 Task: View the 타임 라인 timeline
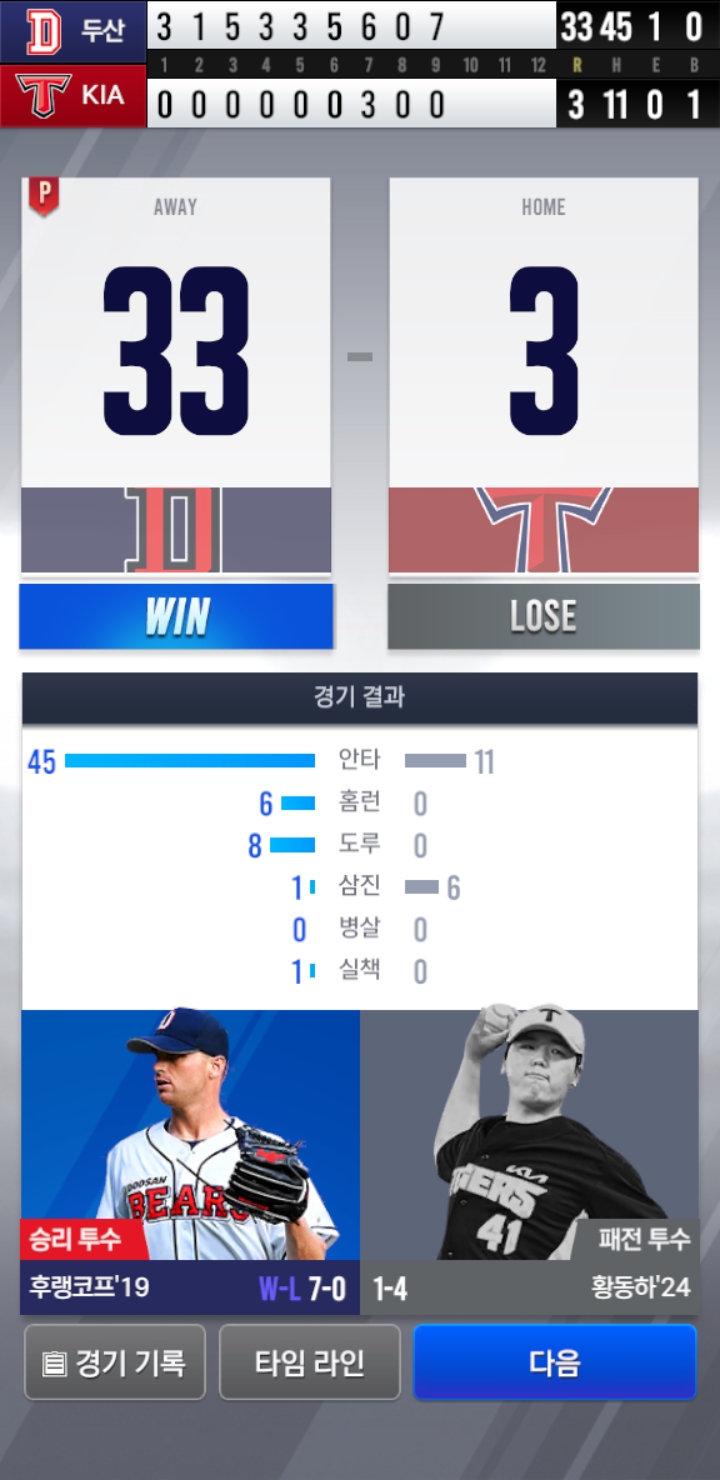(x=310, y=1362)
